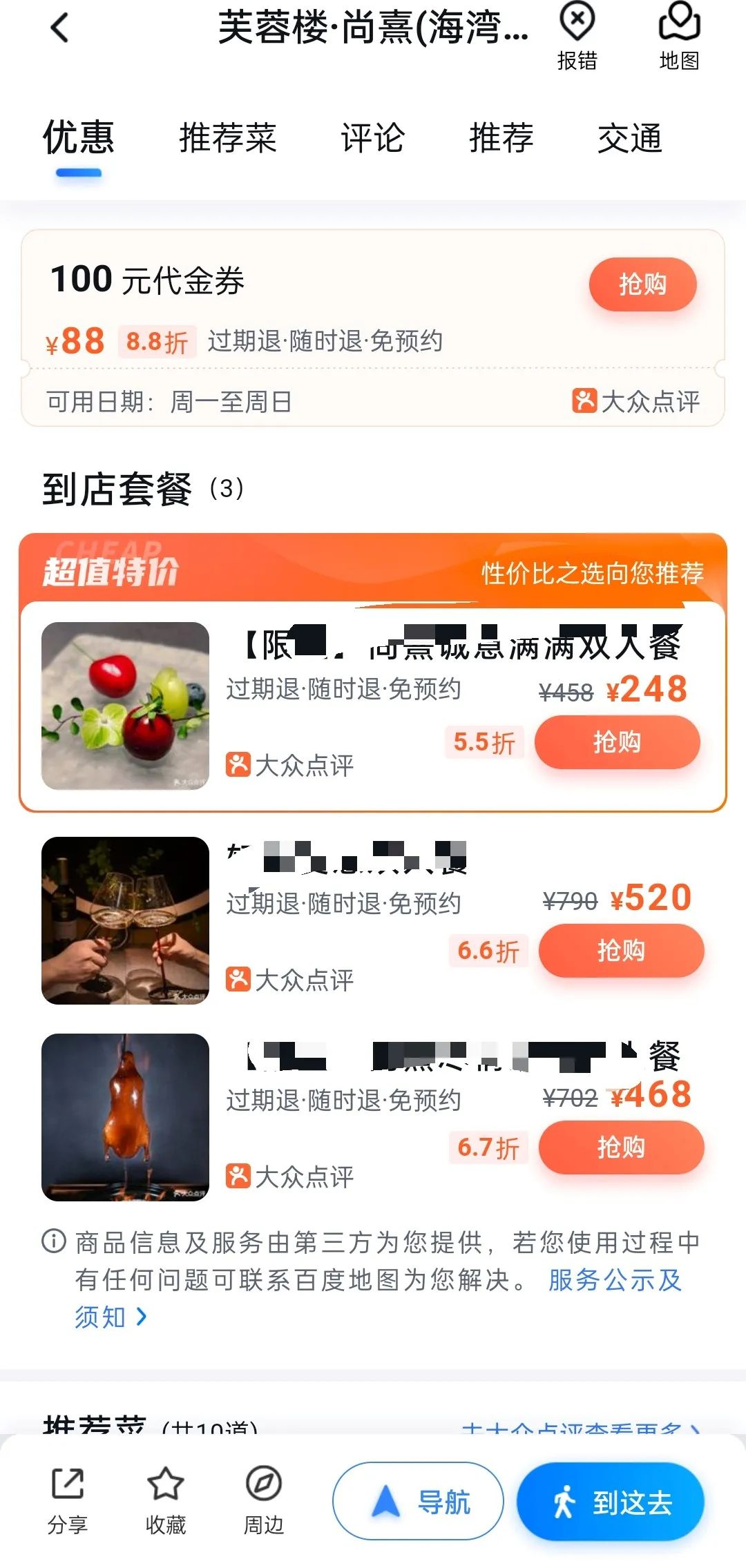Open the 服务公示及须知 link
Viewport: 746px width, 1568px height.
pyautogui.click(x=613, y=1280)
